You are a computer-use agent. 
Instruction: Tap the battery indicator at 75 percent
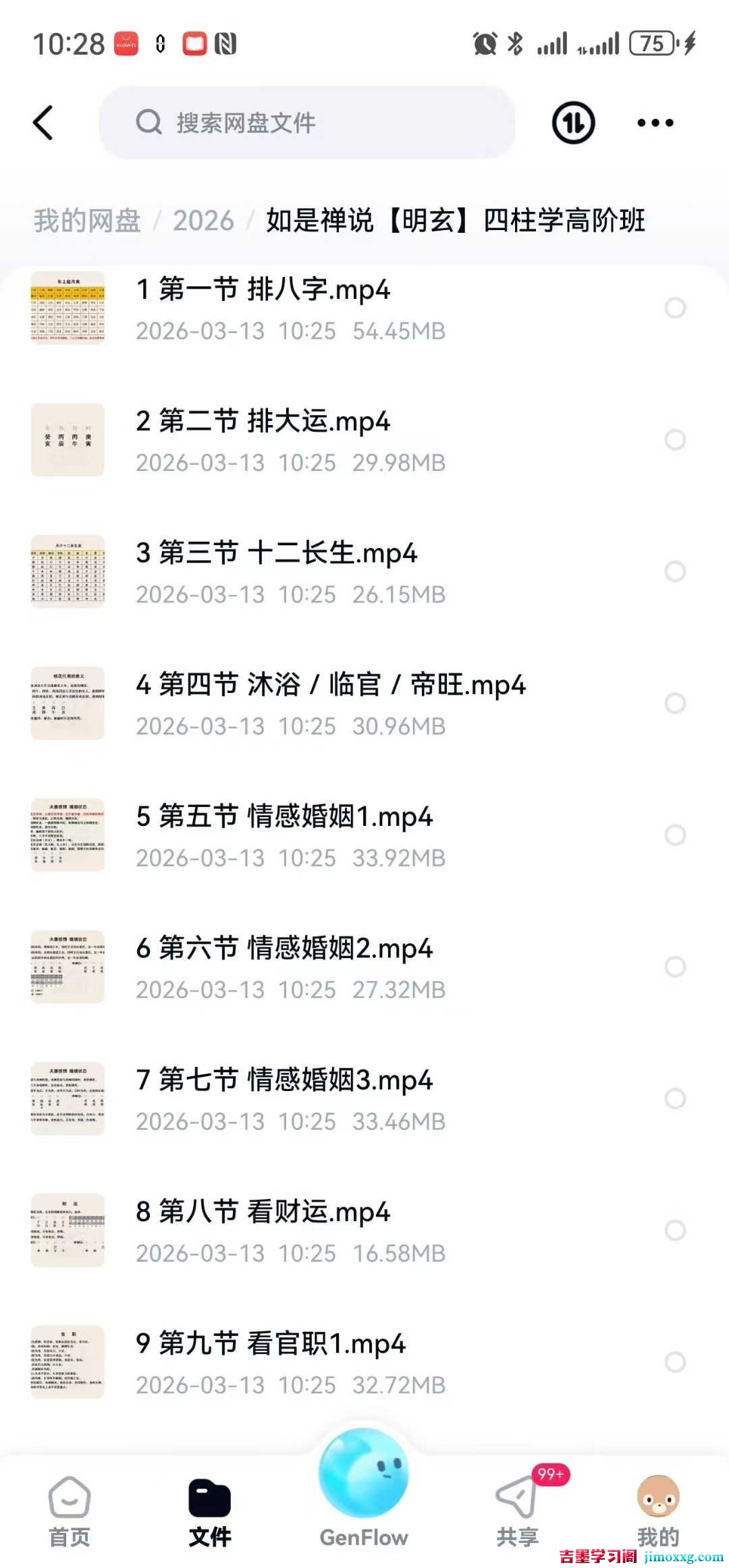click(650, 43)
